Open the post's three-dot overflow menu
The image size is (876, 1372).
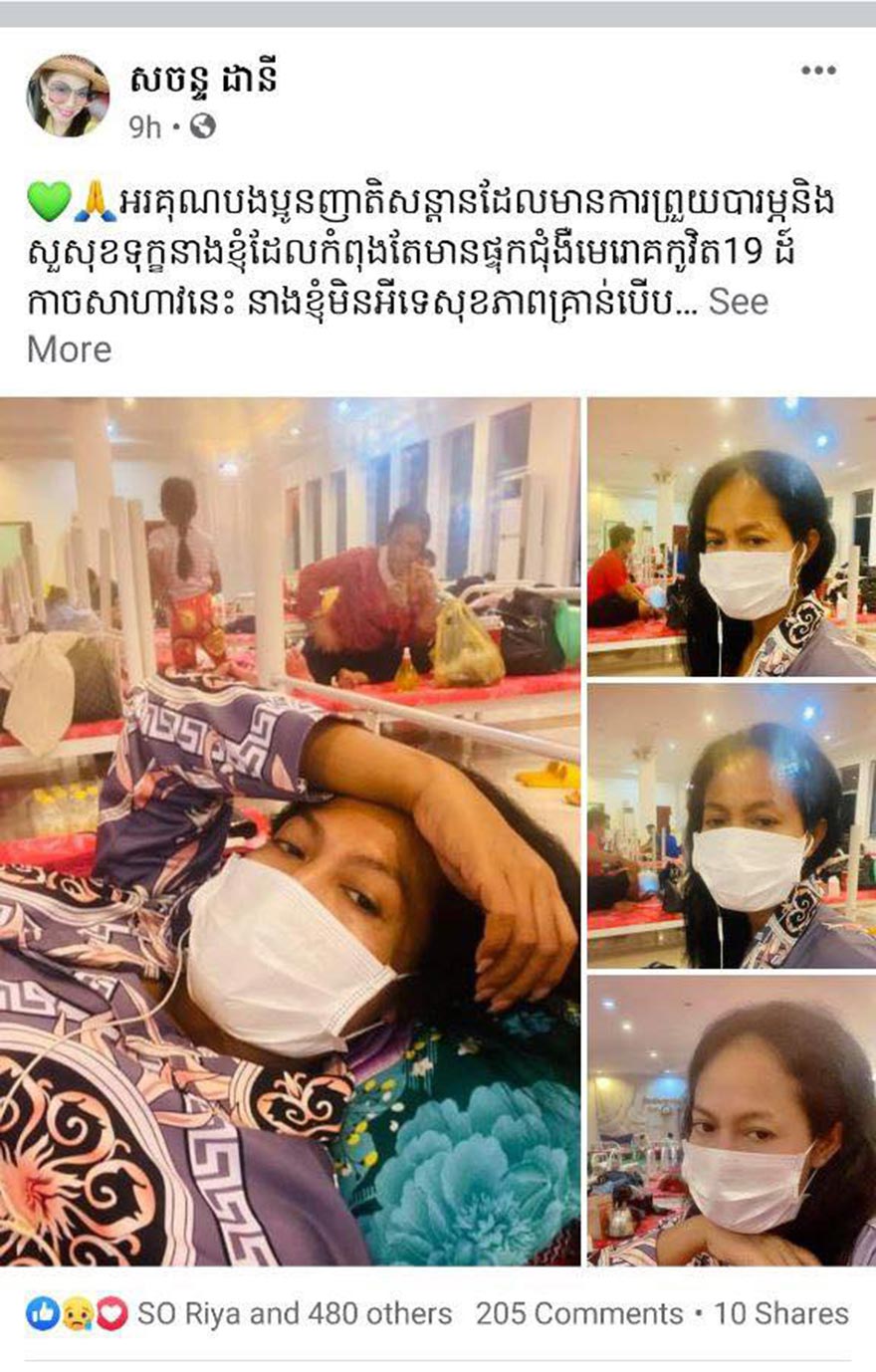818,71
